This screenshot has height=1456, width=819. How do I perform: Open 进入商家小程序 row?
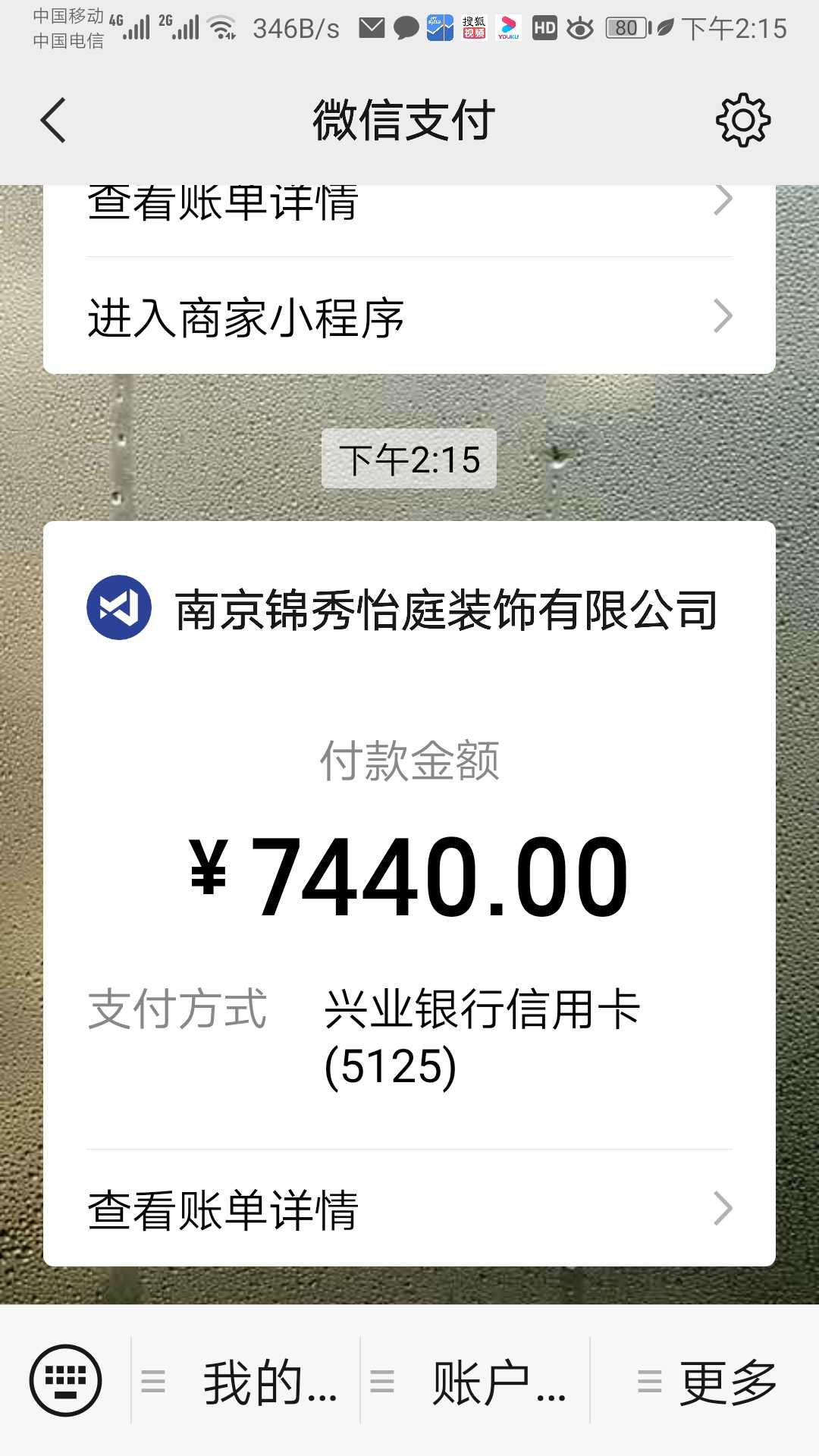click(409, 317)
